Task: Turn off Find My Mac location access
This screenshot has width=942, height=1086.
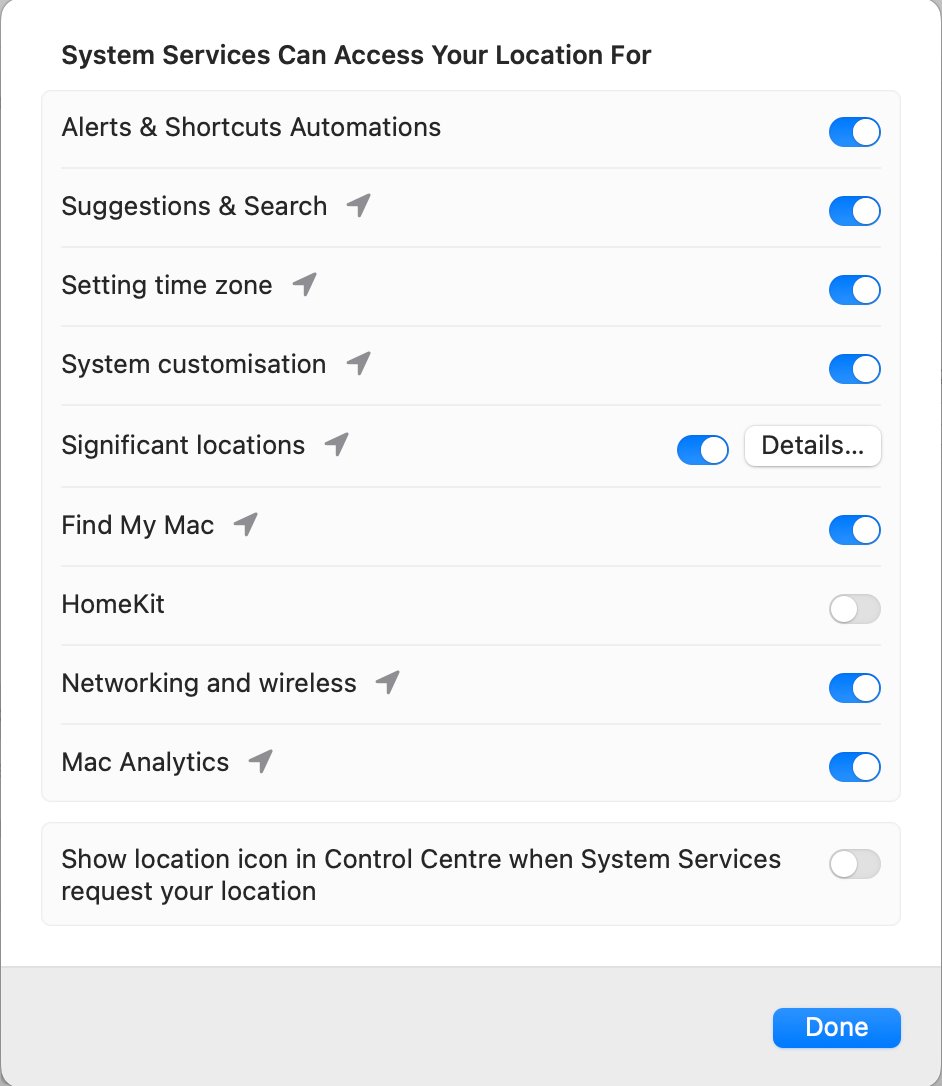Action: click(x=855, y=529)
